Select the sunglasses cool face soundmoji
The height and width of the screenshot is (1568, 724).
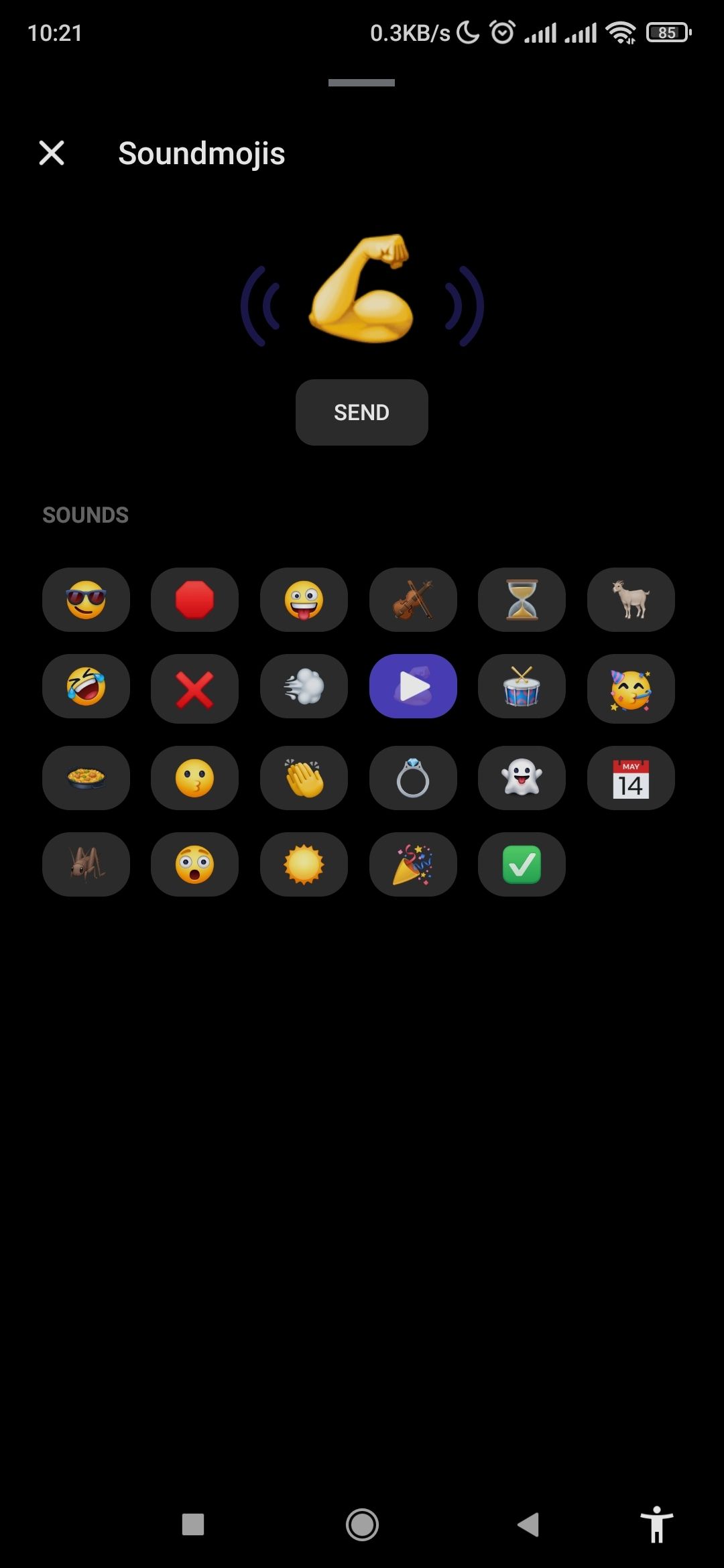pos(86,600)
